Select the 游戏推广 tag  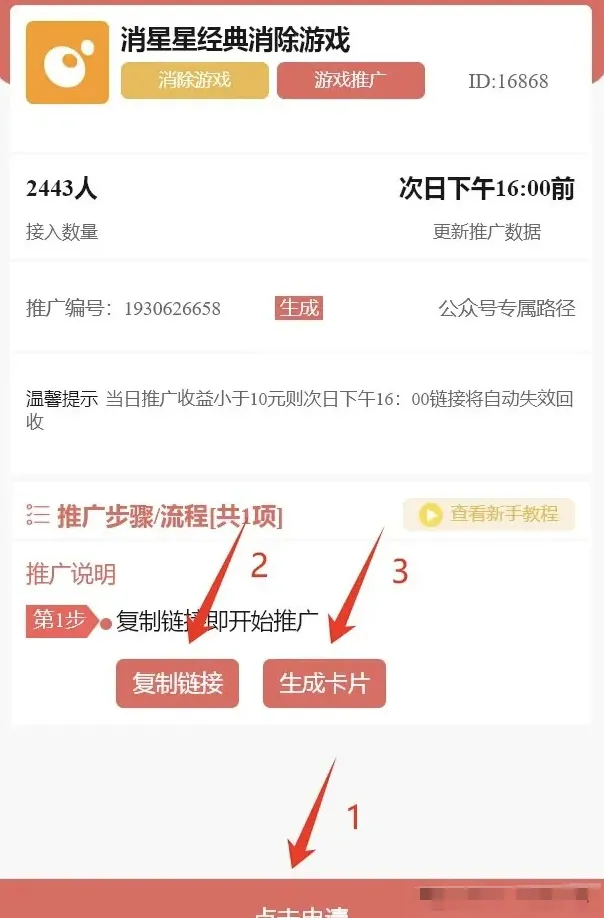tap(350, 81)
